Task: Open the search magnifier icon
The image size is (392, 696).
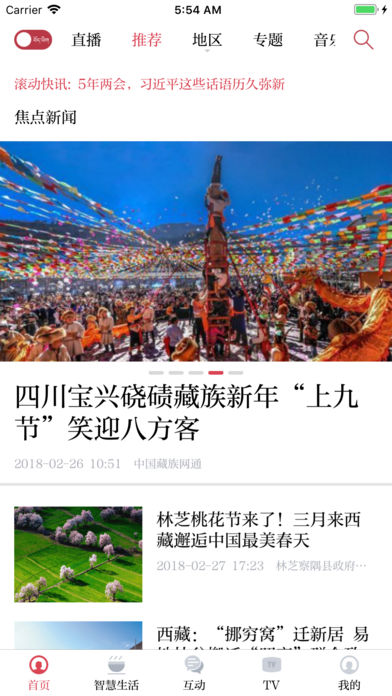Action: tap(363, 40)
